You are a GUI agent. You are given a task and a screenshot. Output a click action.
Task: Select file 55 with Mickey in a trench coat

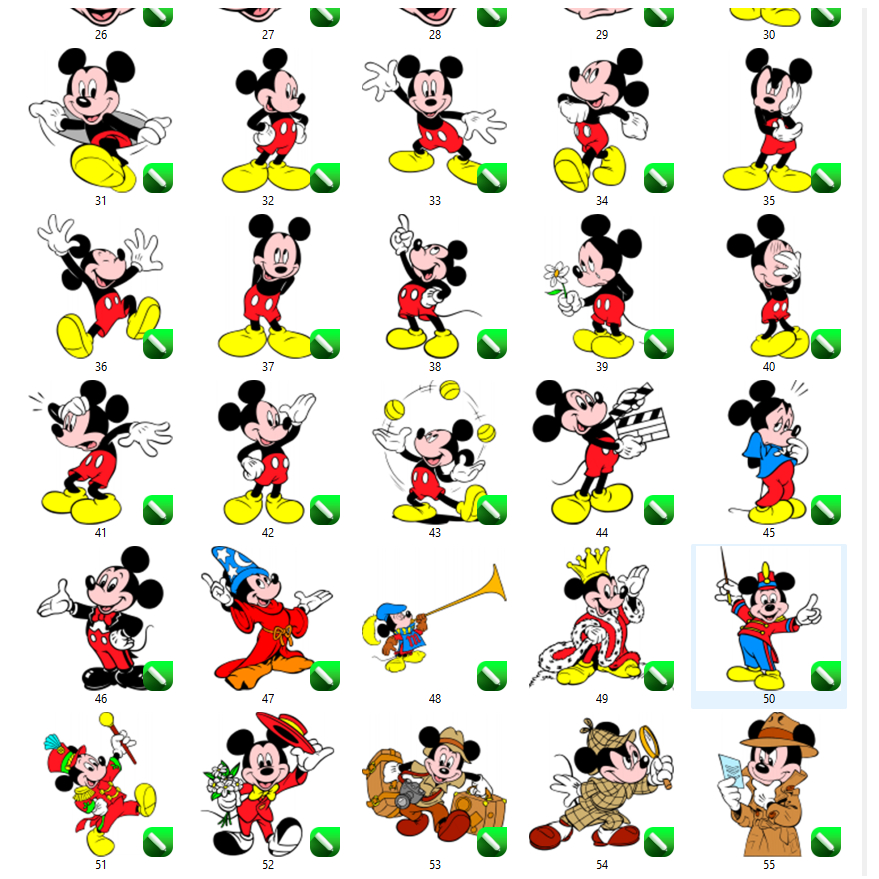click(x=768, y=784)
